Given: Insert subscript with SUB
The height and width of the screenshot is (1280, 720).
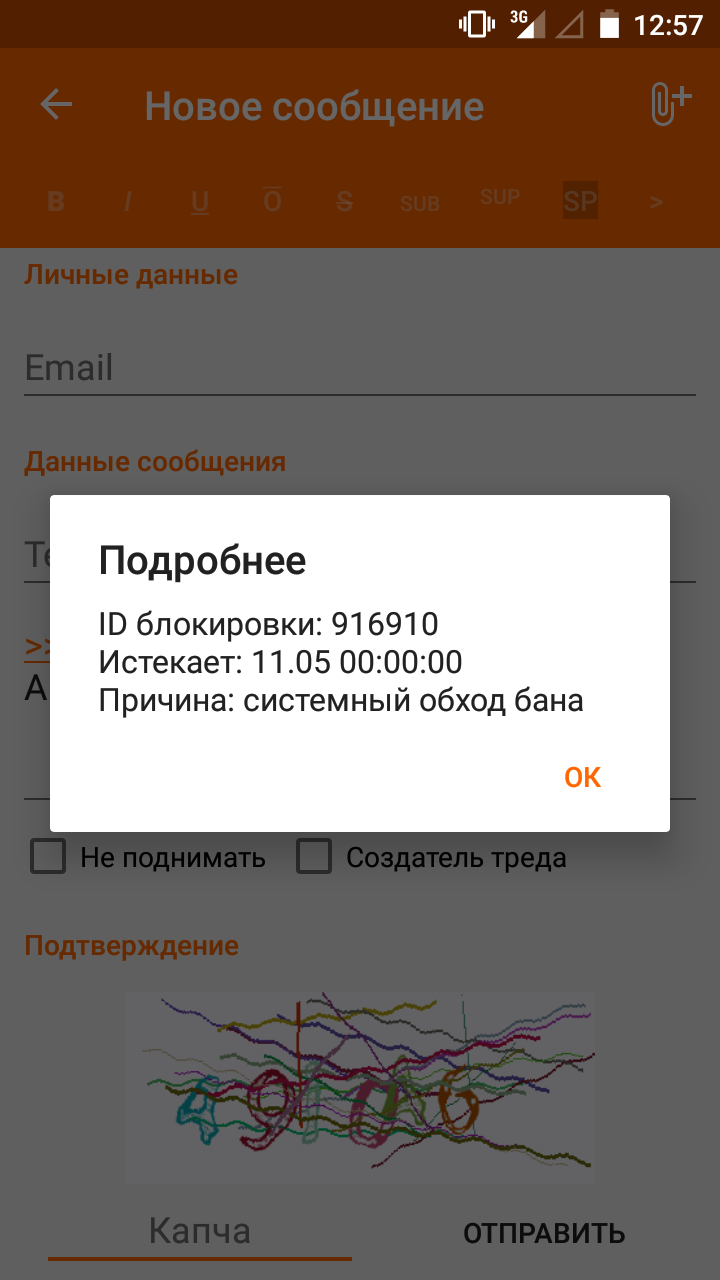Looking at the screenshot, I should tap(420, 203).
